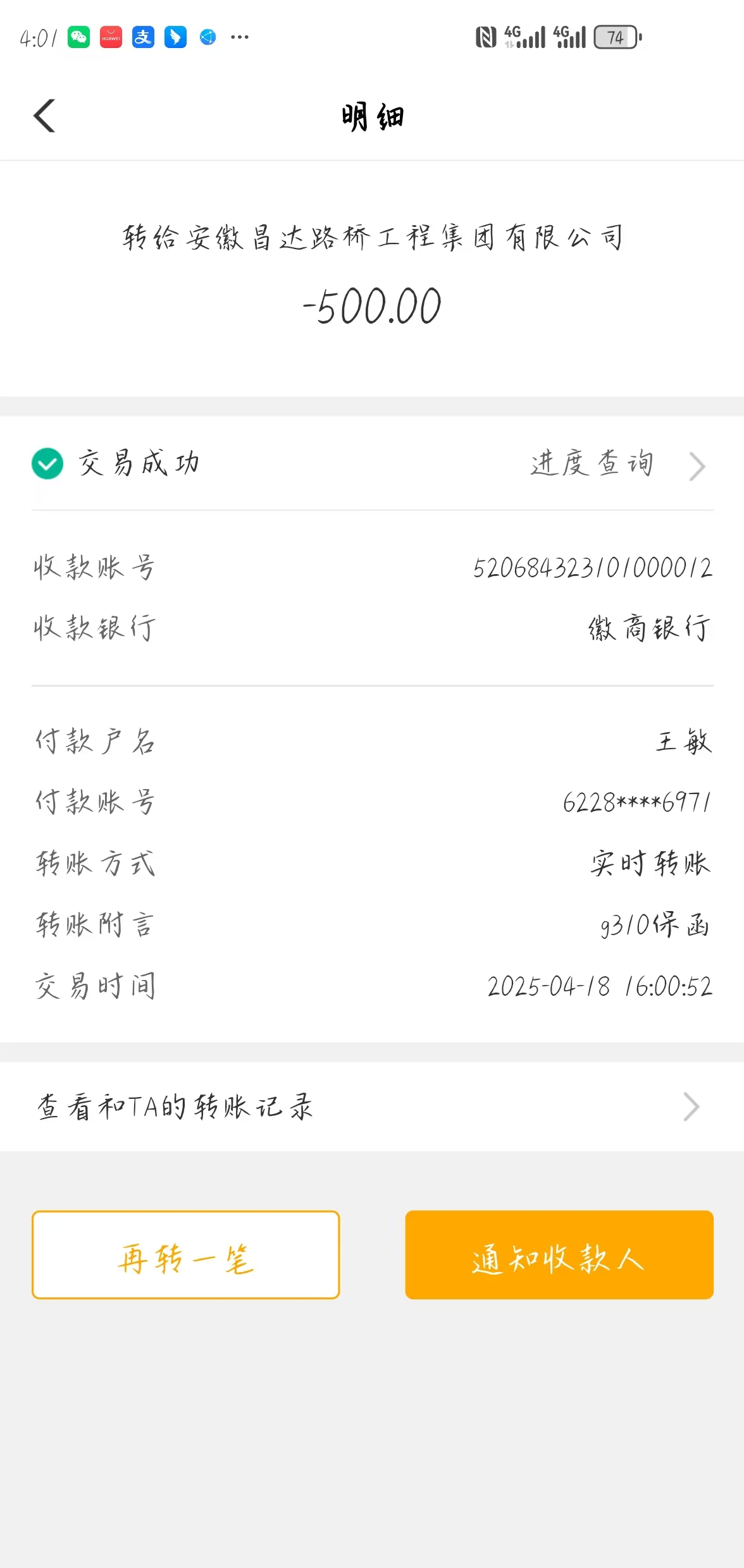Tap the 再转一笔 button
This screenshot has height=1568, width=744.
point(186,1256)
